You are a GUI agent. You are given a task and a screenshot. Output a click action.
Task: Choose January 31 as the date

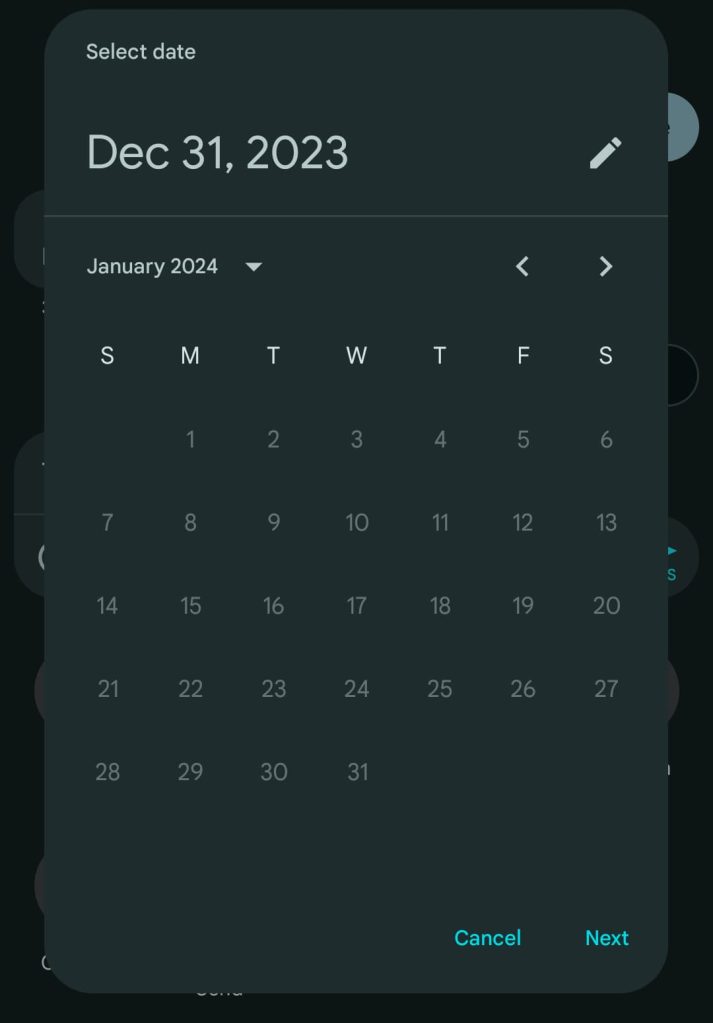(x=357, y=771)
